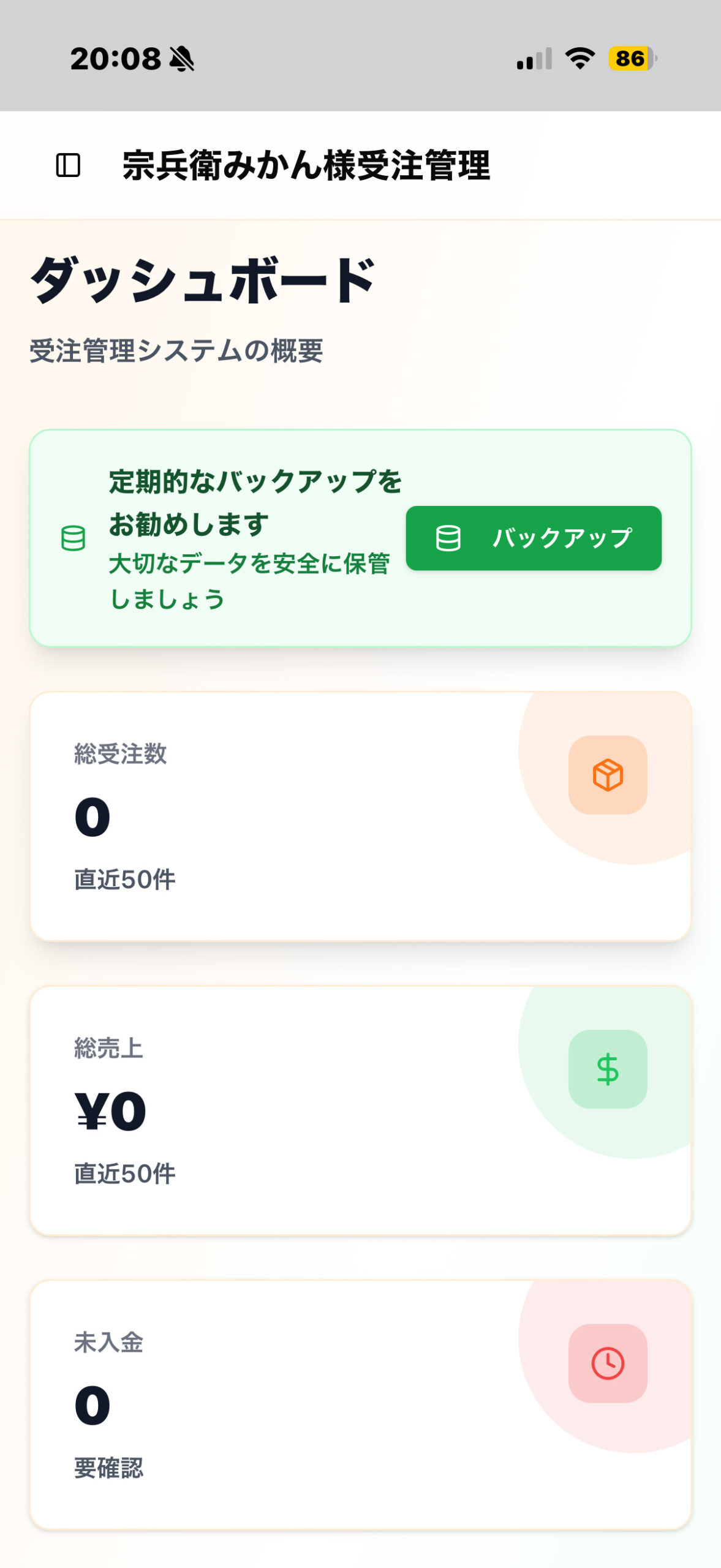This screenshot has height=1568, width=721.
Task: Tap the muted notifications bell icon
Action: point(181,58)
